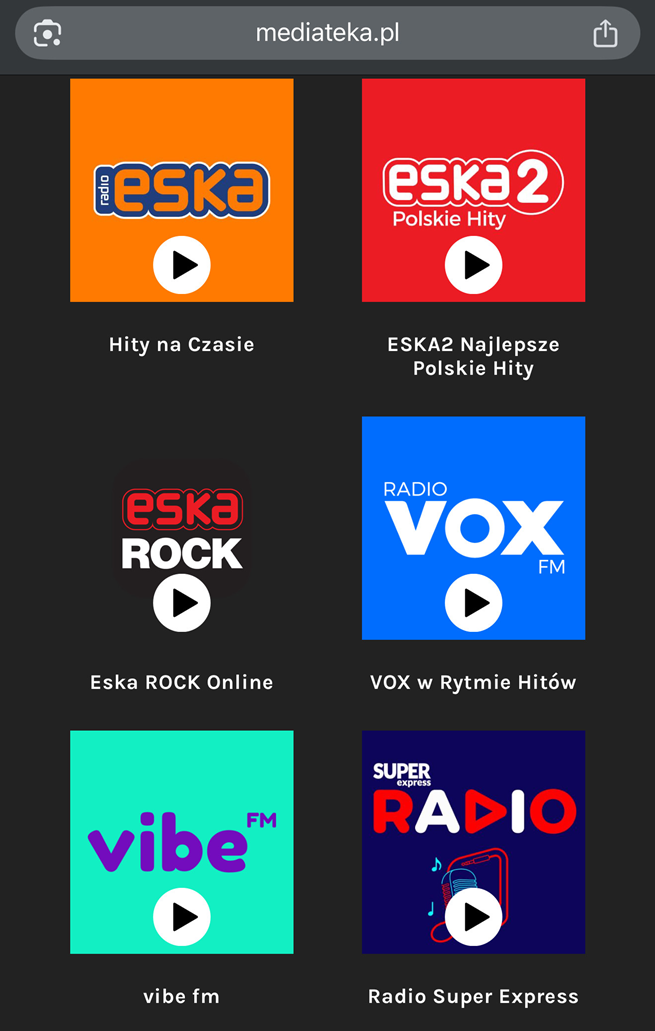655x1031 pixels.
Task: Tap the mediateka.pl address bar
Action: point(327,34)
